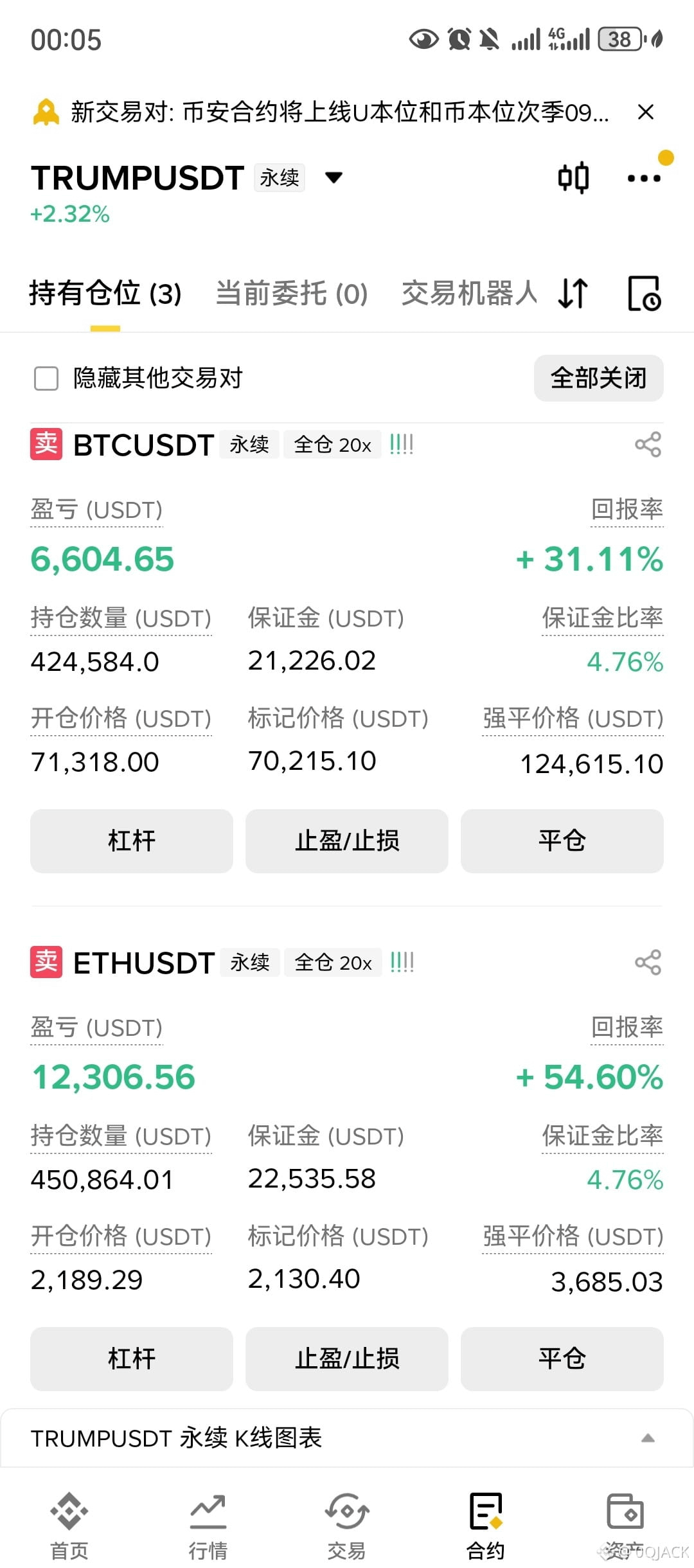Open the candlestick chart icon
Viewport: 694px width, 1568px height.
pyautogui.click(x=573, y=177)
